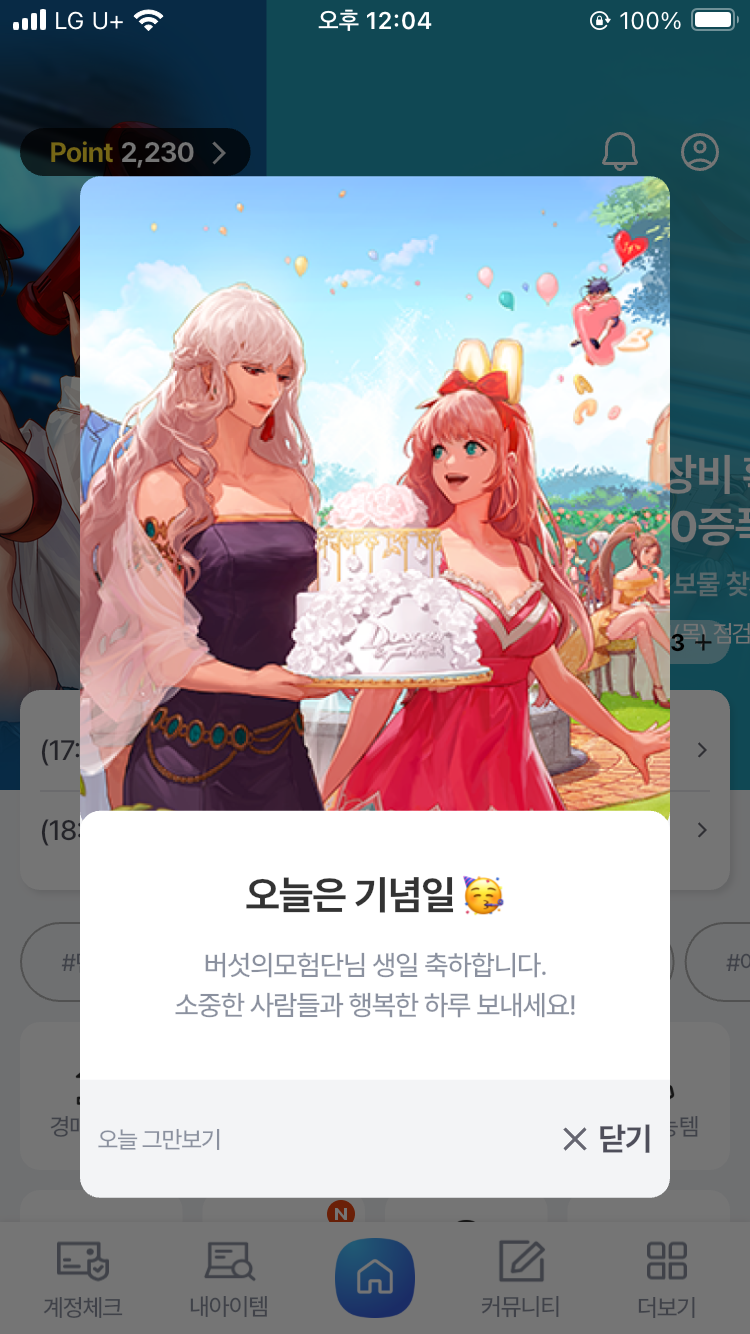Switch to the 계정체크 tab
Viewport: 750px width, 1334px height.
pos(82,1278)
